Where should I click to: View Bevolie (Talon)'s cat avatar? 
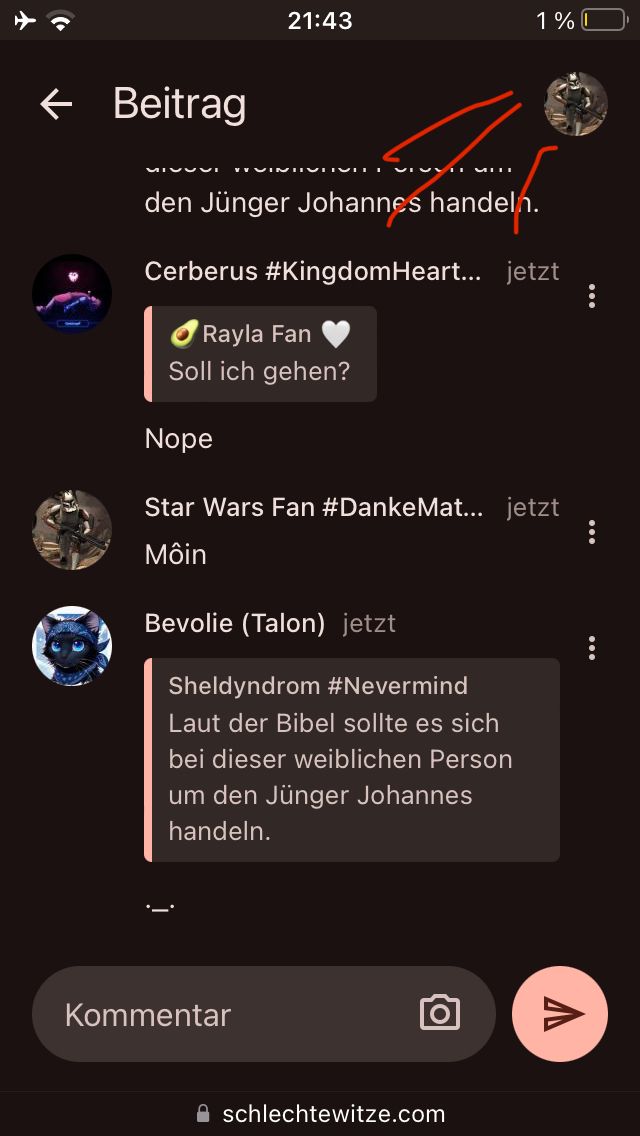click(72, 646)
